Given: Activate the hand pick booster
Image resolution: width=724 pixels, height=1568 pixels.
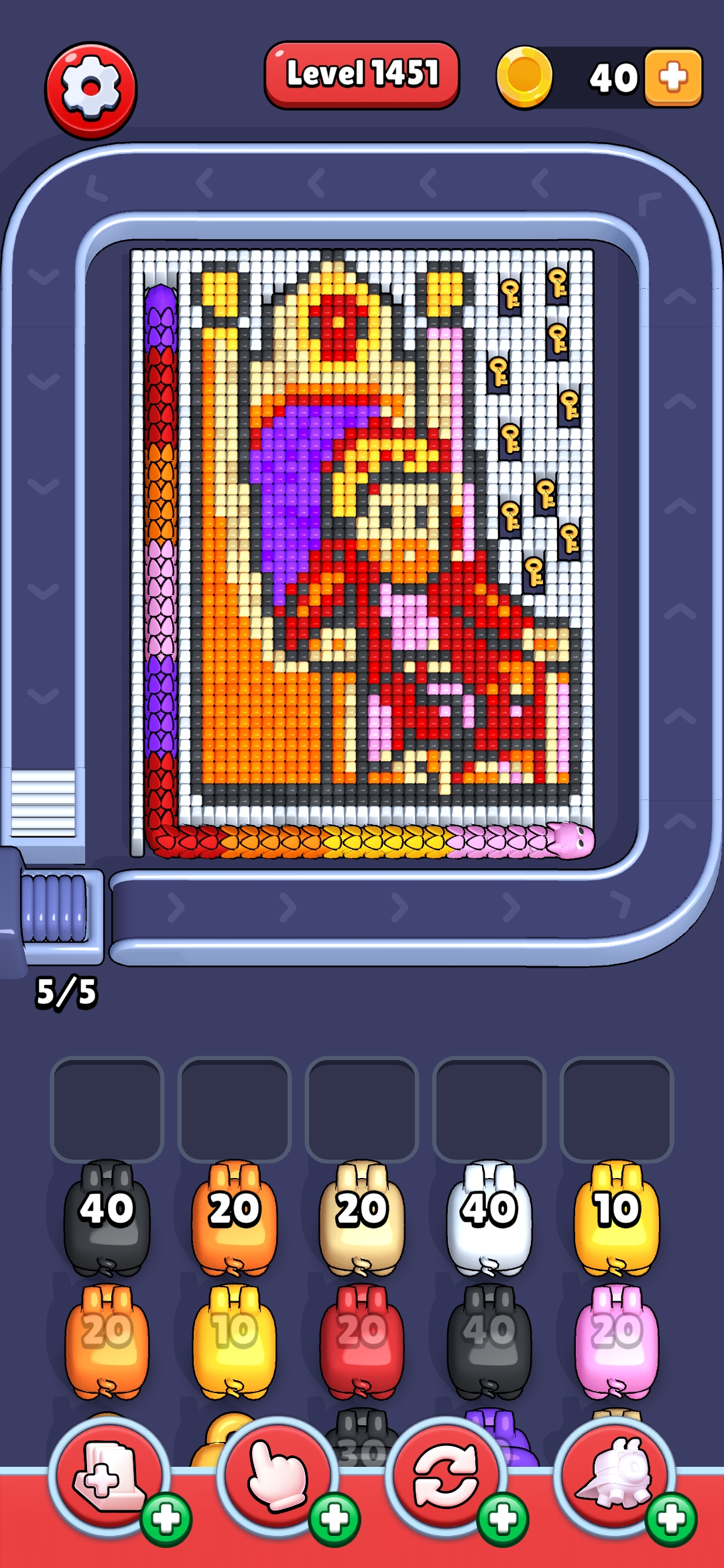Looking at the screenshot, I should pyautogui.click(x=276, y=1477).
